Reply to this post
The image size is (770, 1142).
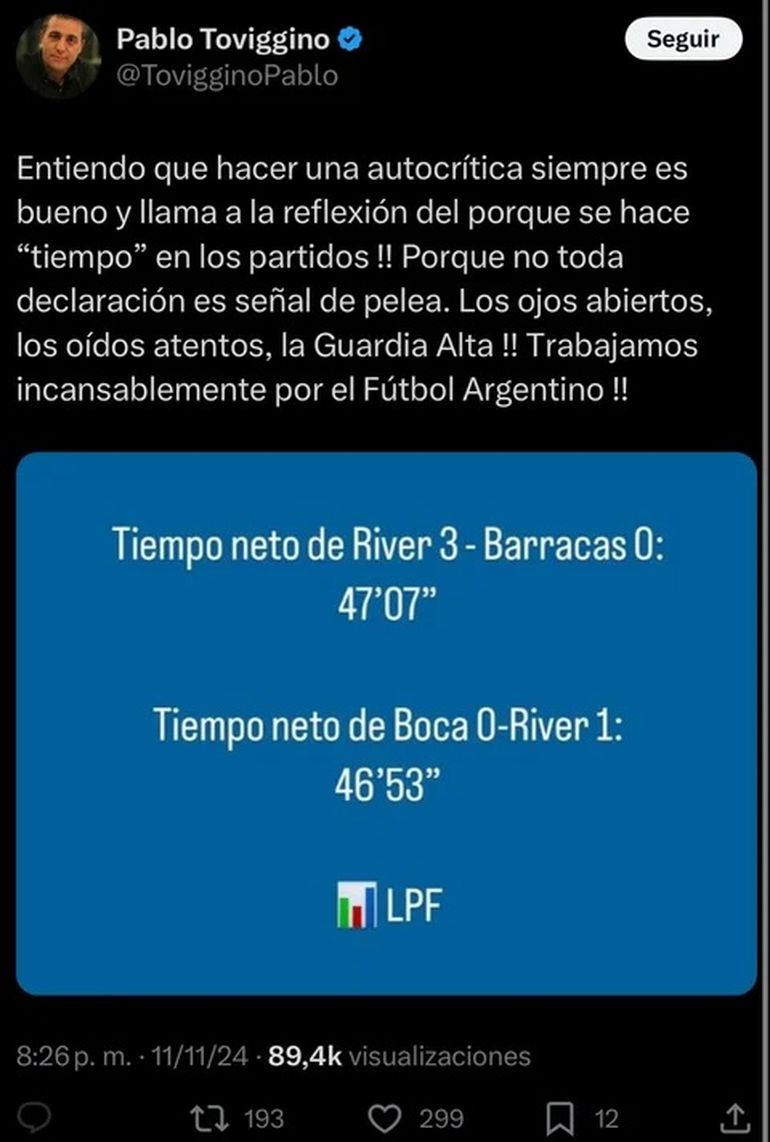coord(37,1116)
